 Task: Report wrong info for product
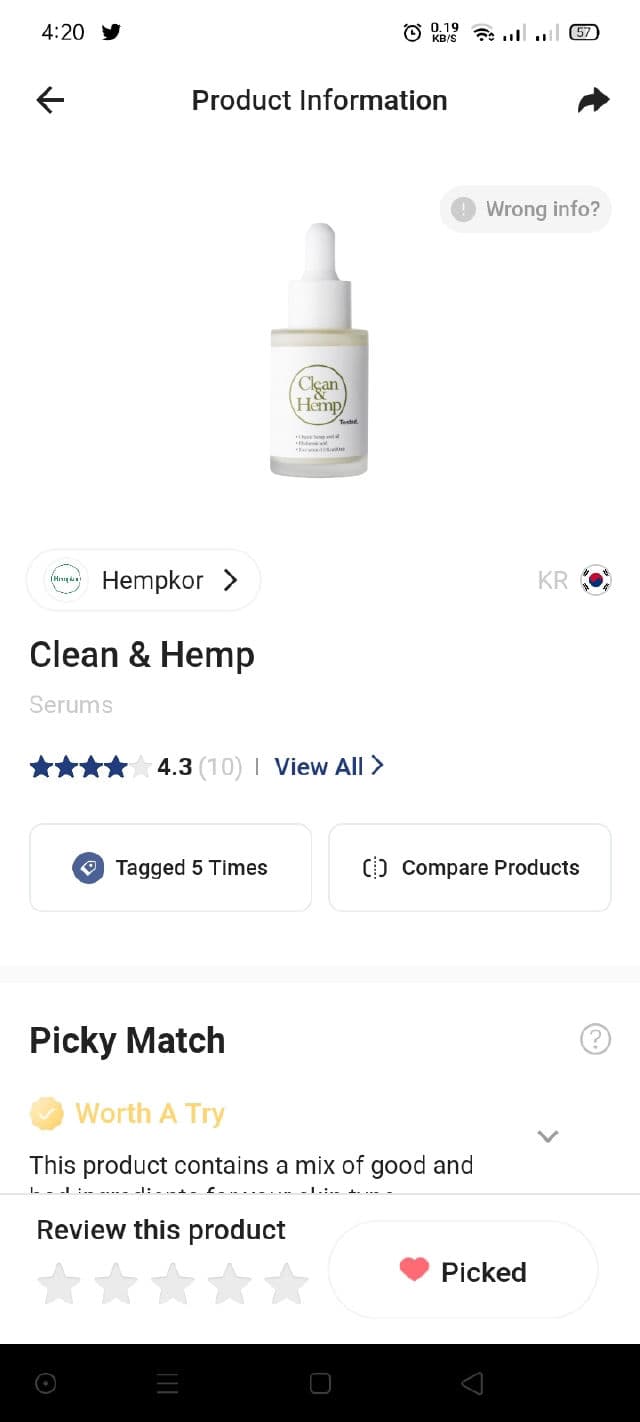pos(526,209)
